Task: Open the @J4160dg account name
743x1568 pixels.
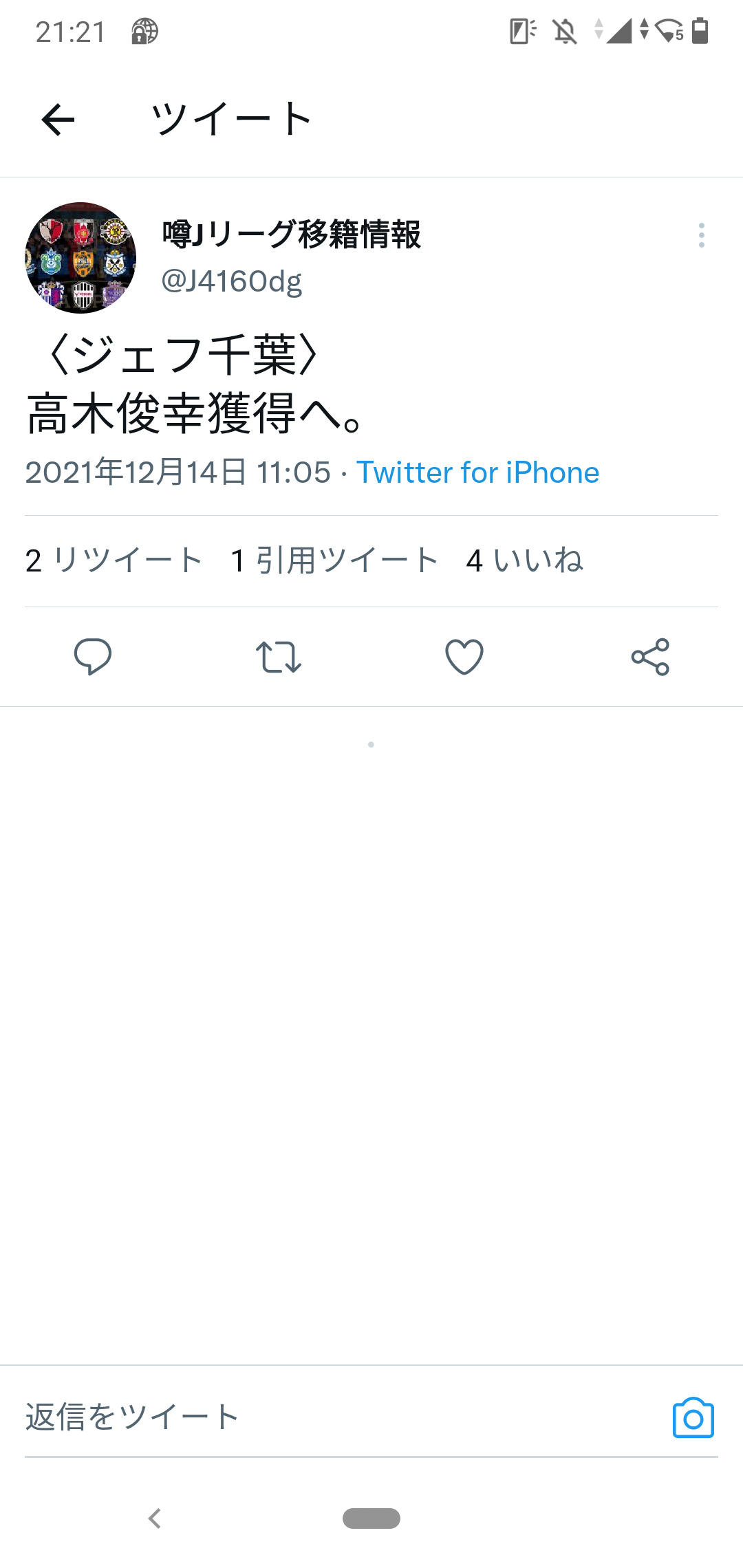Action: click(232, 281)
